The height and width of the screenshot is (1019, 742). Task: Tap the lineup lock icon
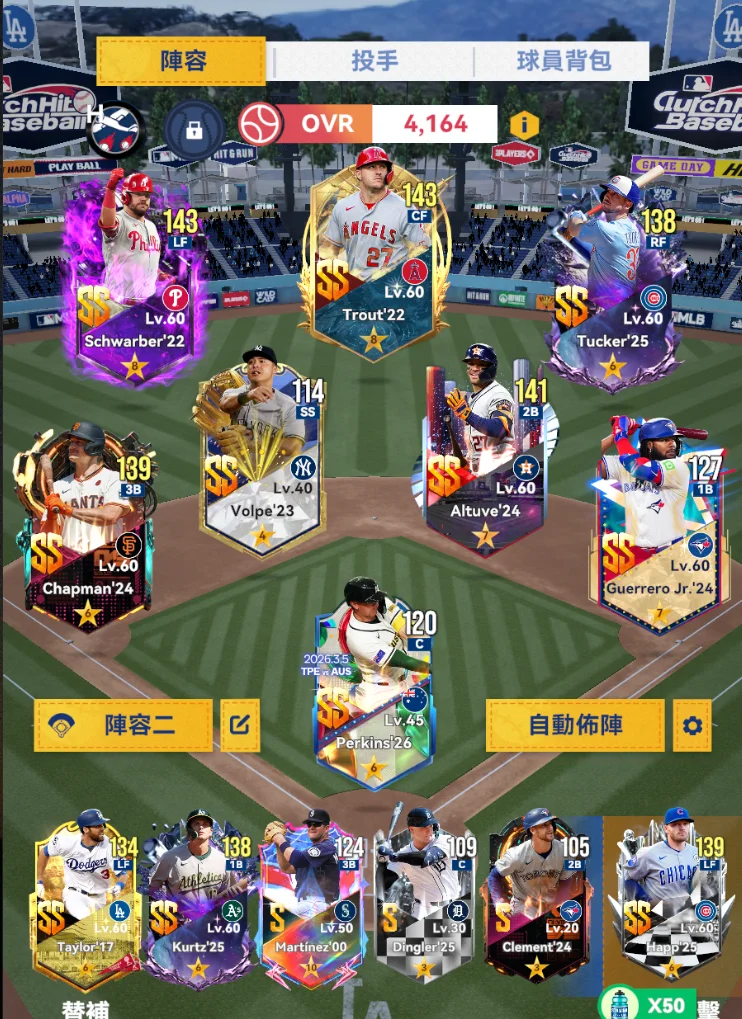[x=194, y=129]
